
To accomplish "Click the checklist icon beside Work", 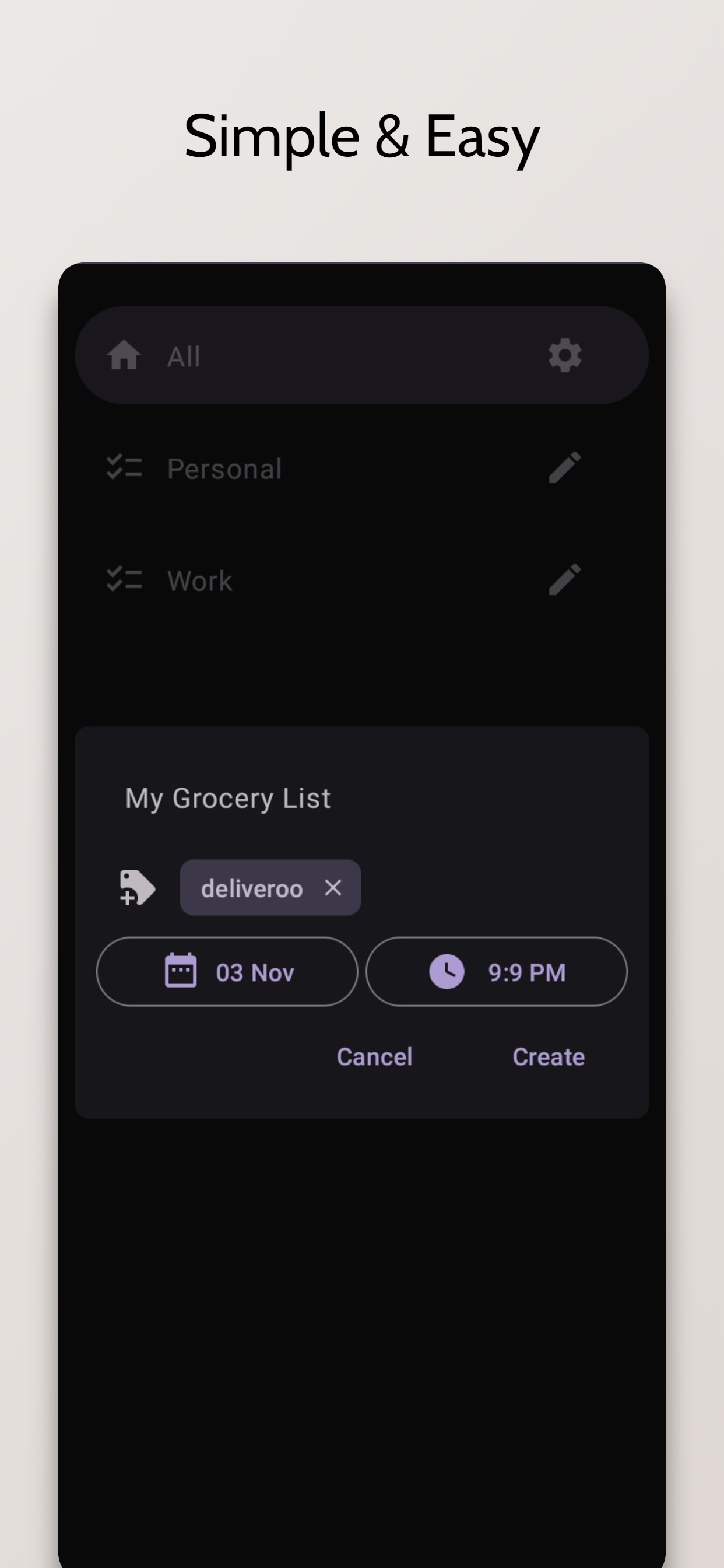I will [x=124, y=579].
